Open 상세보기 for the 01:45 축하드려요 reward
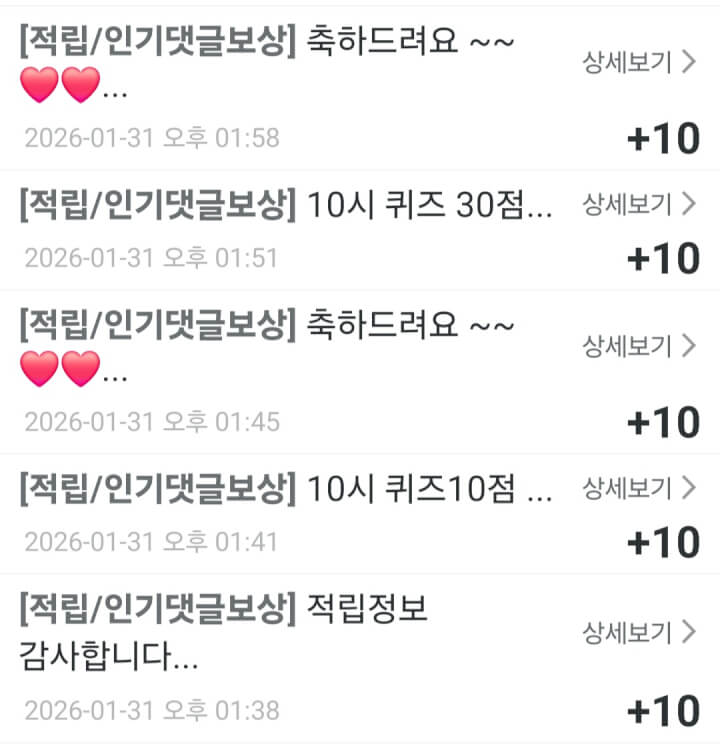720x750 pixels. pyautogui.click(x=638, y=346)
